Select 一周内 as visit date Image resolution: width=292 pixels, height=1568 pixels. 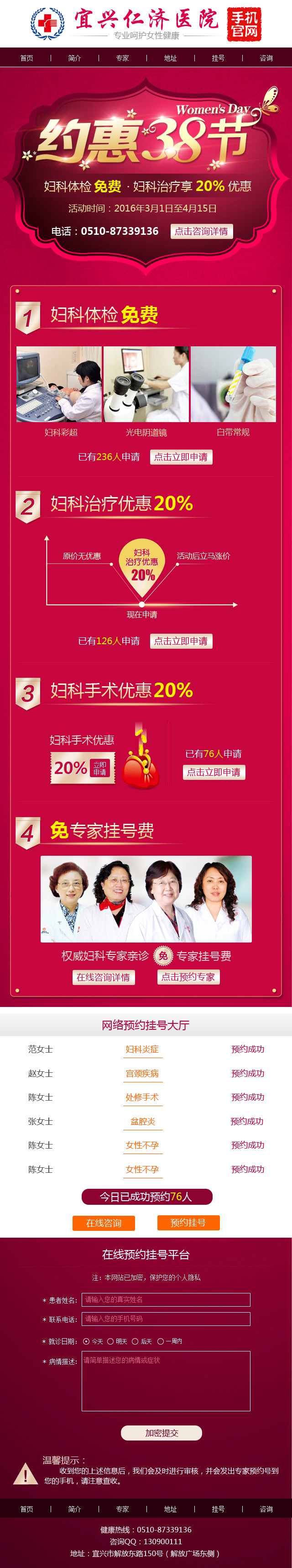[x=161, y=1341]
